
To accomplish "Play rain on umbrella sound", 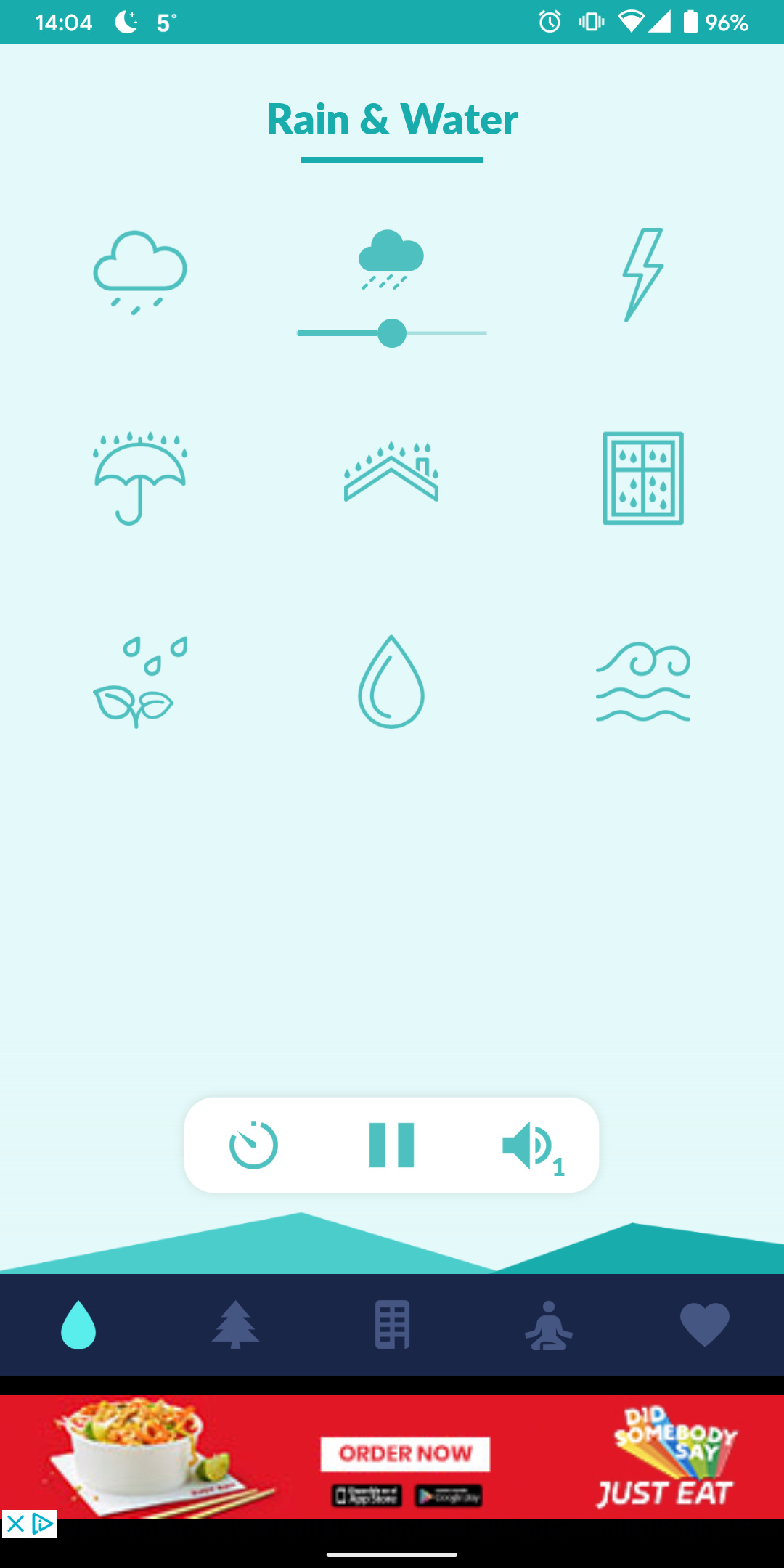I will point(140,478).
